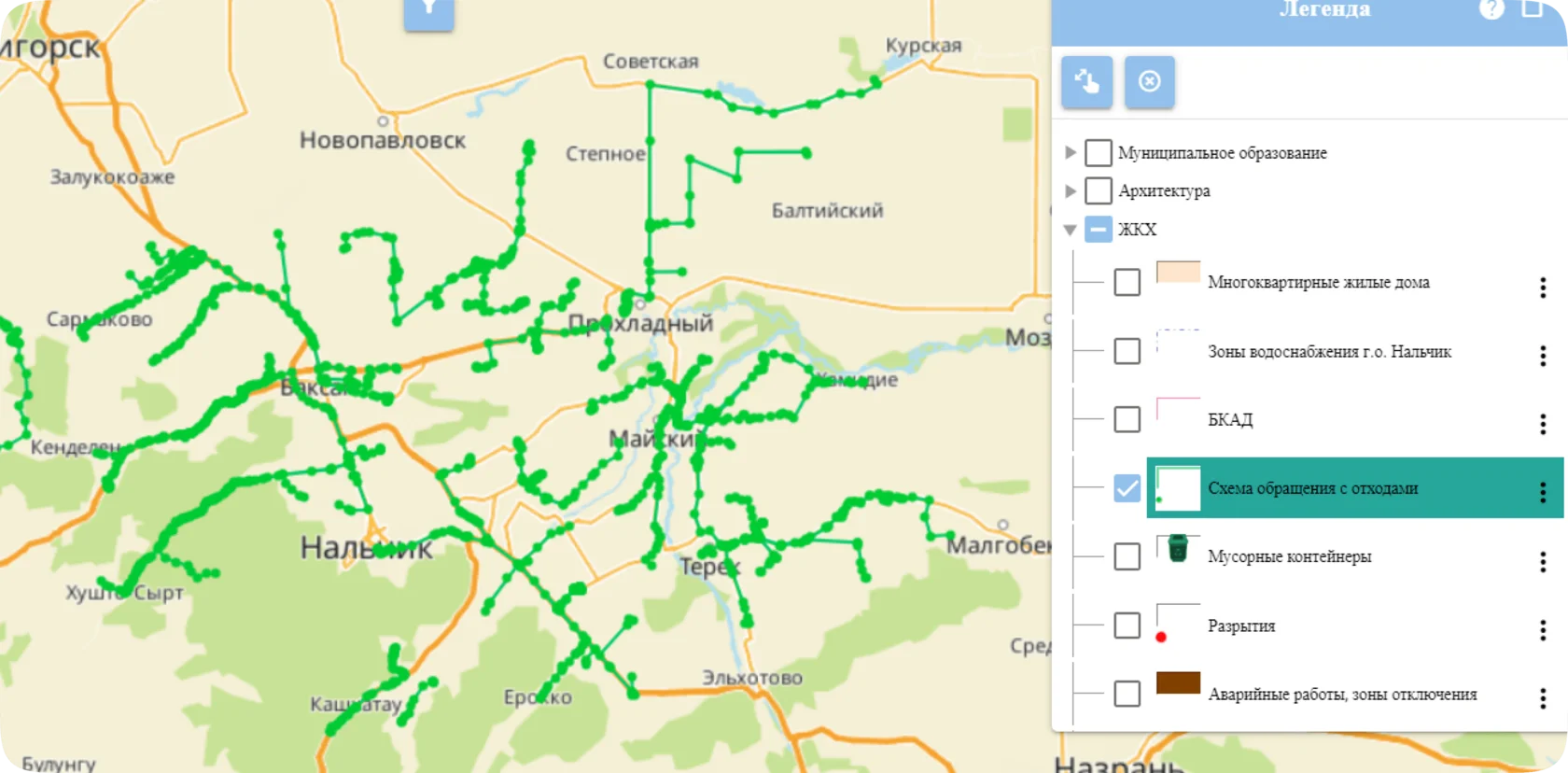Viewport: 1568px width, 773px height.
Task: Open options menu for БКАД layer
Action: (1542, 424)
